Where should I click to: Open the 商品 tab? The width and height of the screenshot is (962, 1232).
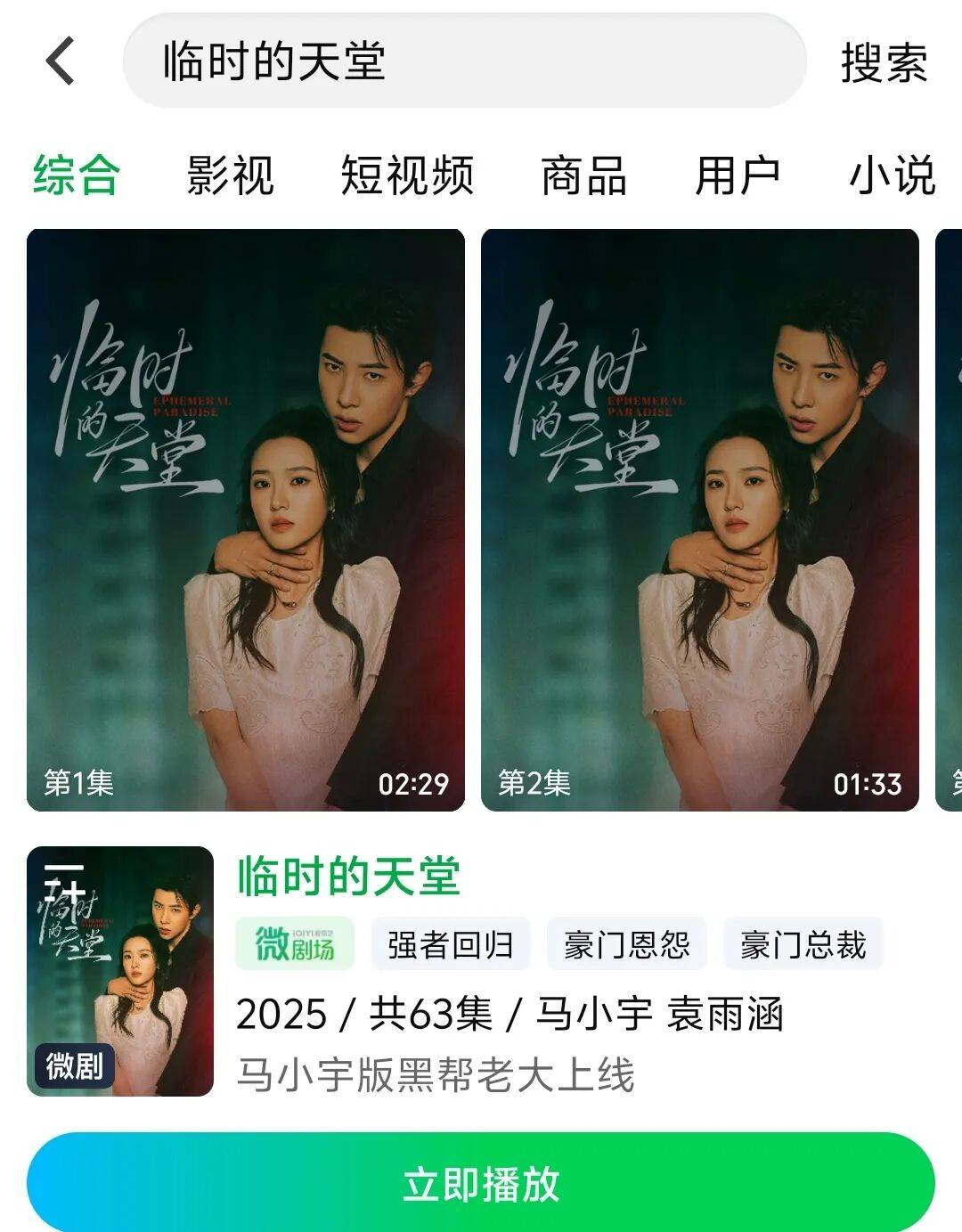coord(583,175)
